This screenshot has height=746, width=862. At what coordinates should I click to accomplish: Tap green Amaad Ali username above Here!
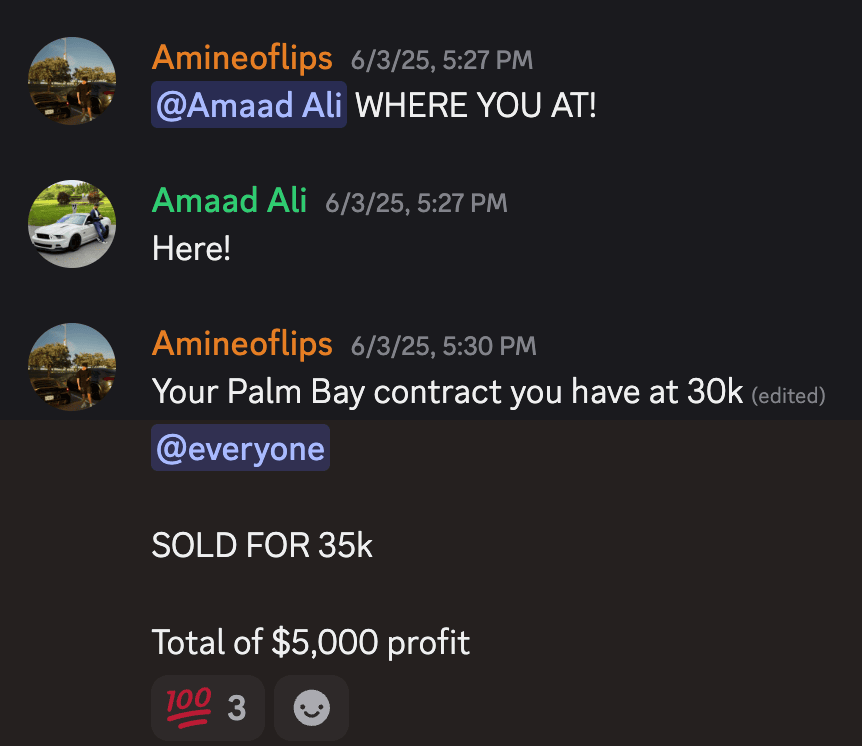229,201
